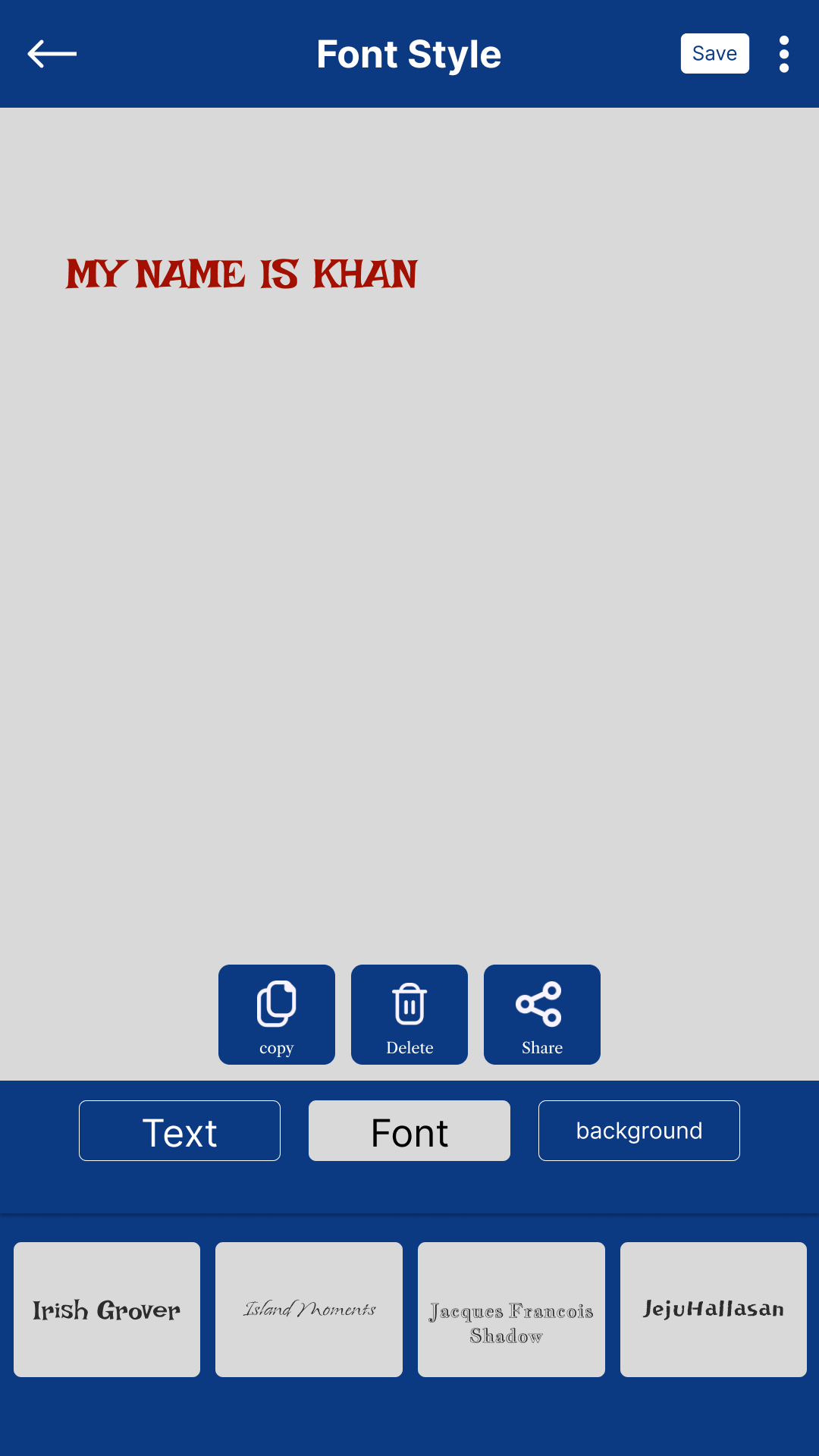Use the JejuHallasan font
This screenshot has width=819, height=1456.
(714, 1310)
